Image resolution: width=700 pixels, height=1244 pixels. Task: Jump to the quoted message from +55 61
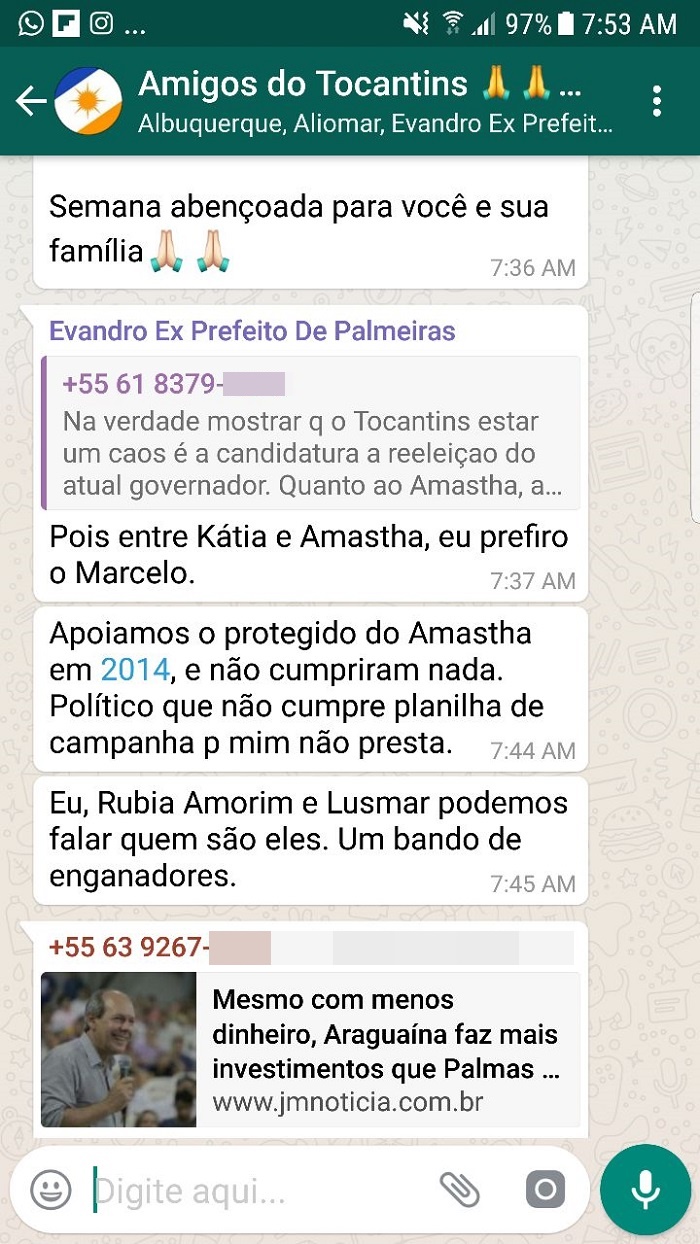[310, 433]
